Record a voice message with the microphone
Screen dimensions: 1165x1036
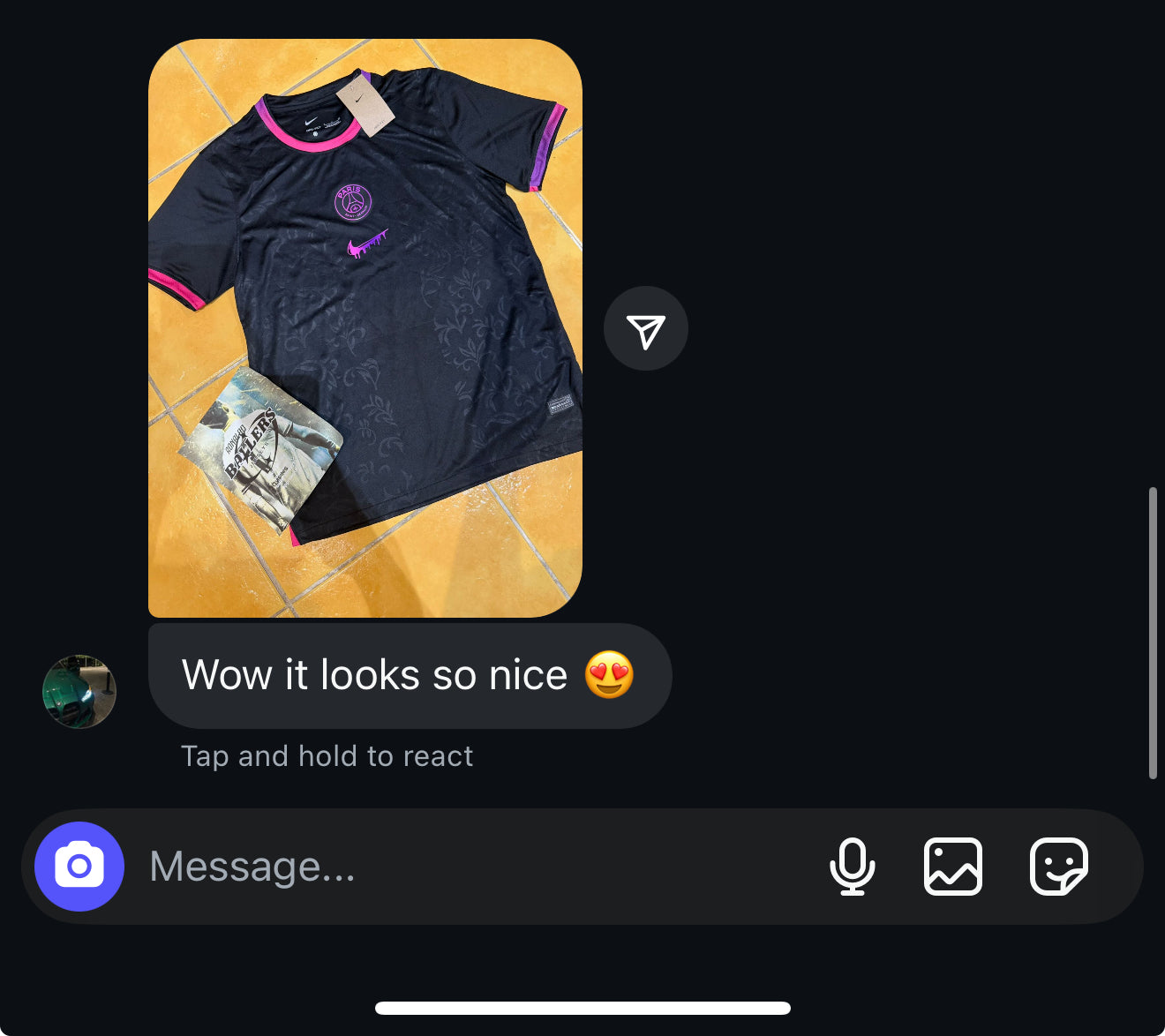[853, 867]
